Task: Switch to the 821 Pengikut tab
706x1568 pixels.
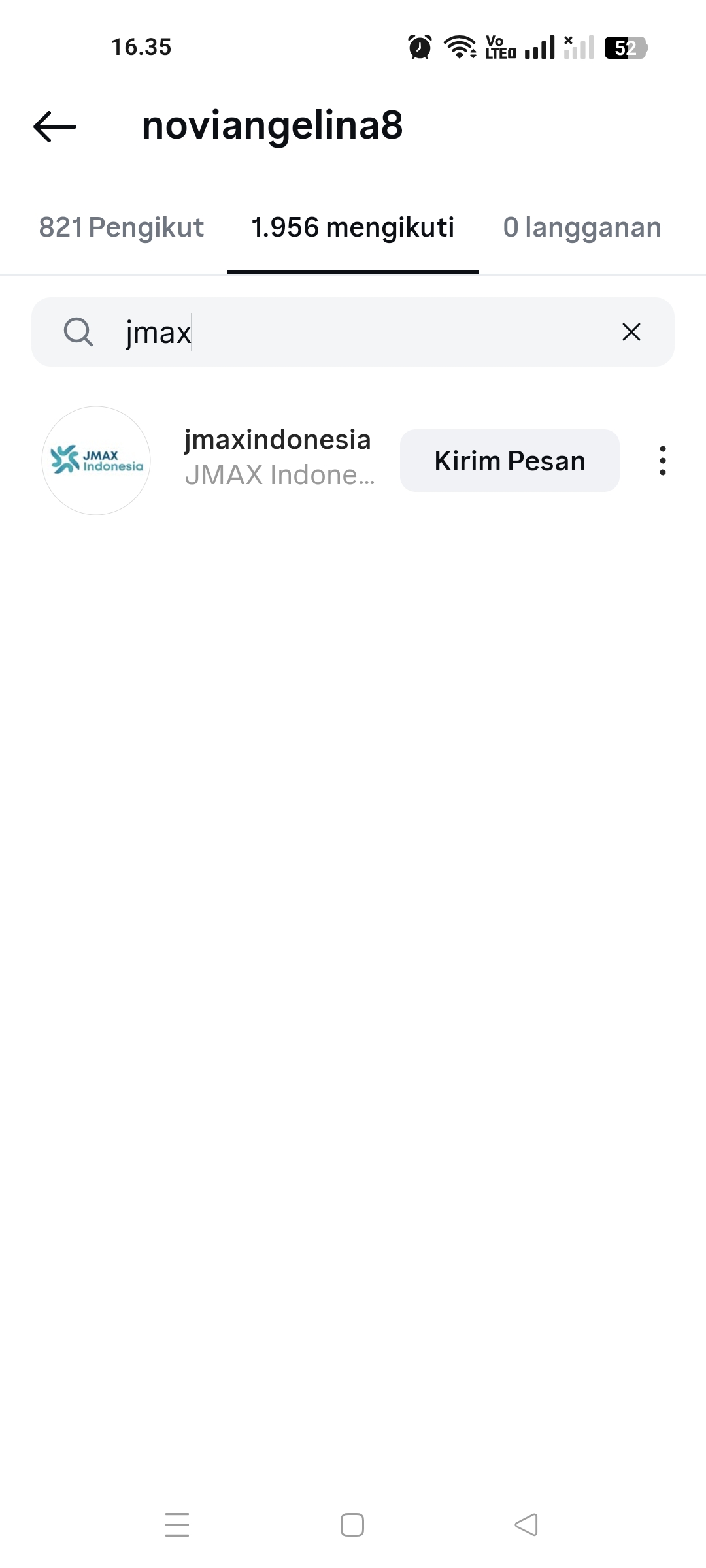Action: [121, 227]
